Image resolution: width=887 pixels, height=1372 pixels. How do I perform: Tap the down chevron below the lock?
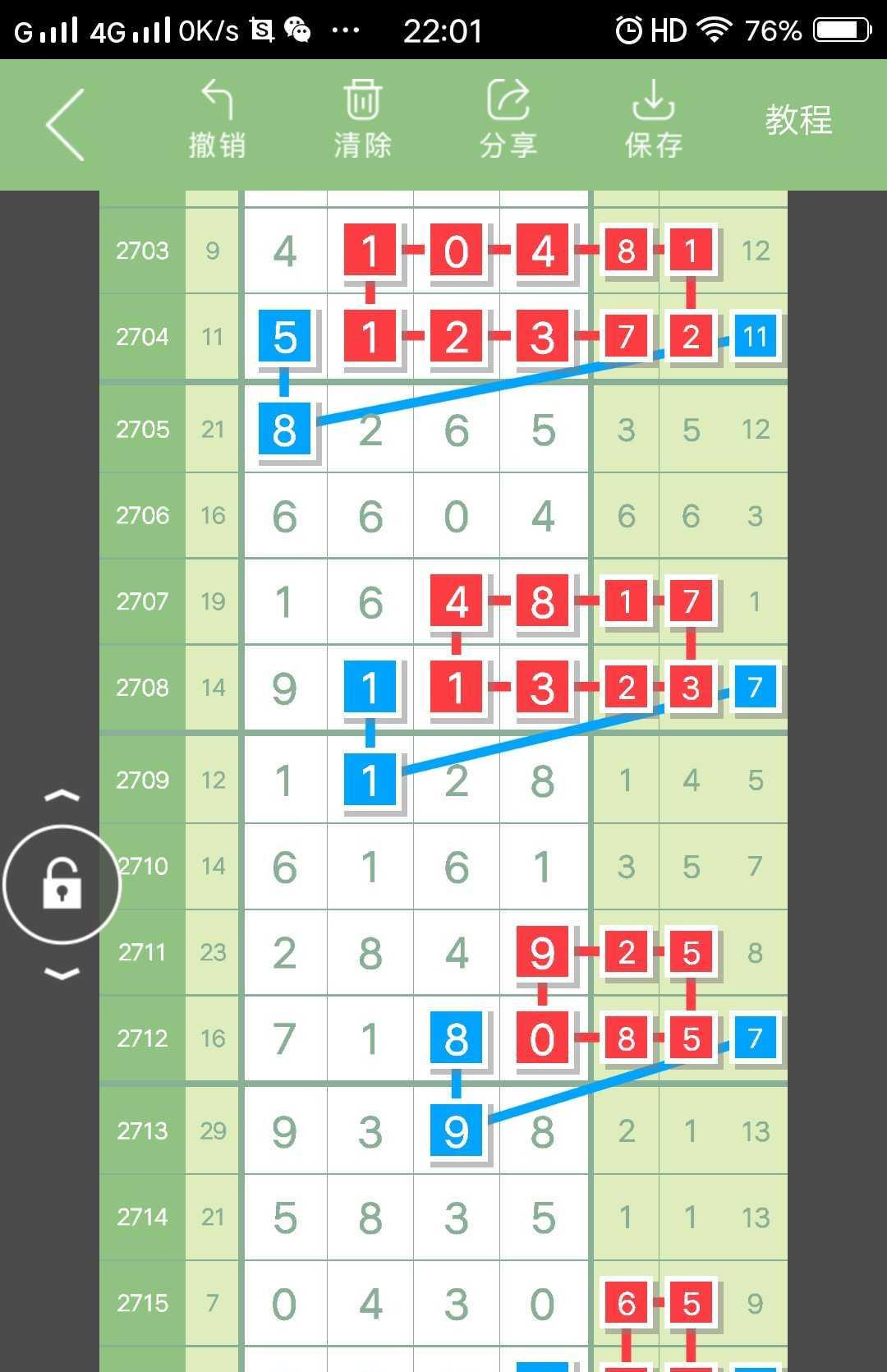click(x=62, y=974)
